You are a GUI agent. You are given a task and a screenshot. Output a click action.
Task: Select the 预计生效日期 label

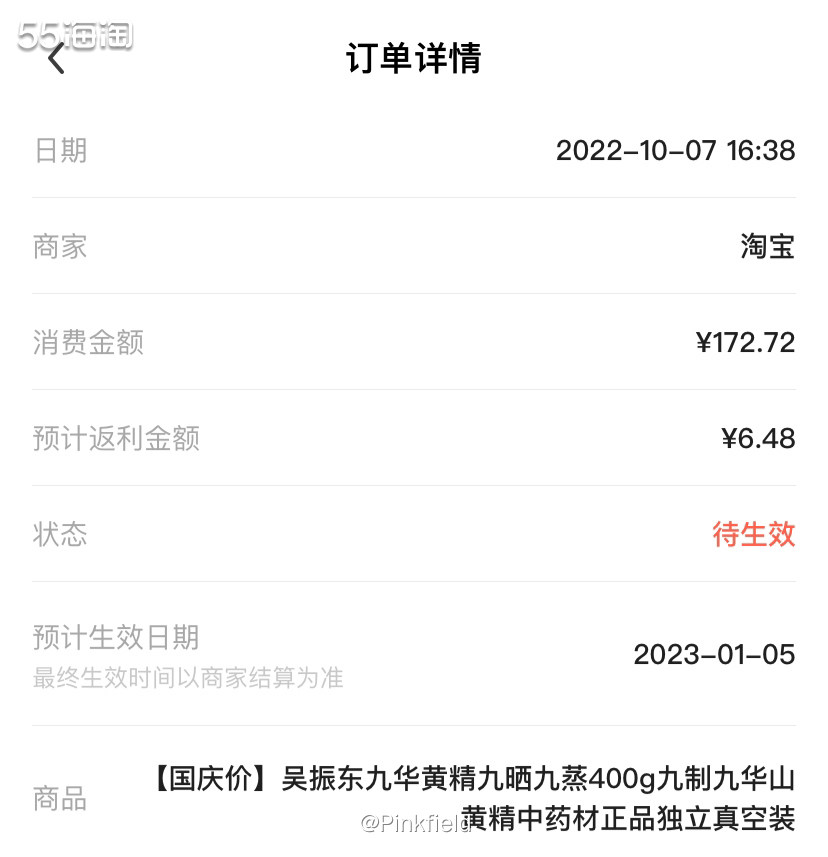pyautogui.click(x=117, y=638)
